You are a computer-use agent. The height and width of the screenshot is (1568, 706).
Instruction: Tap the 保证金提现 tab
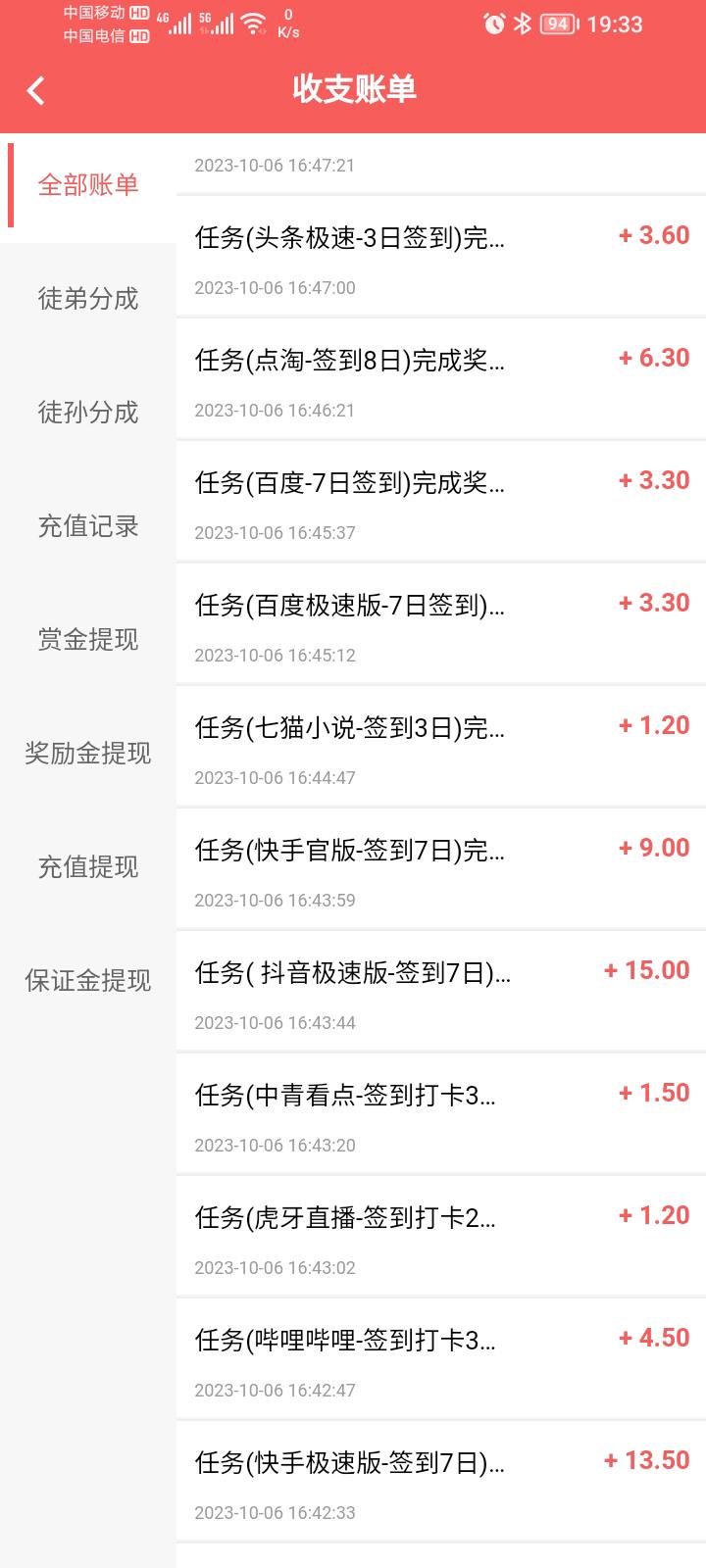coord(88,981)
